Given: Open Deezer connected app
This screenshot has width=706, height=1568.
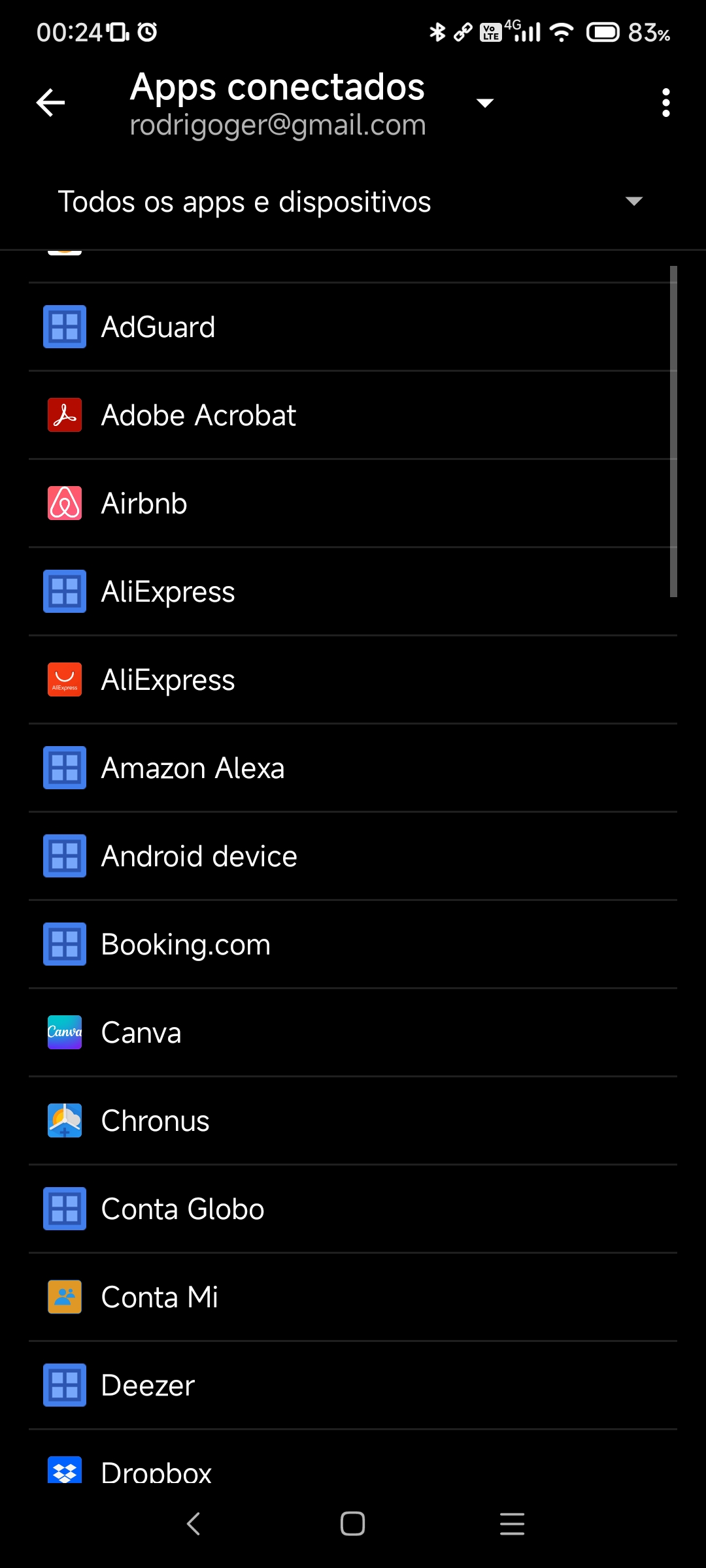Looking at the screenshot, I should coord(353,1385).
